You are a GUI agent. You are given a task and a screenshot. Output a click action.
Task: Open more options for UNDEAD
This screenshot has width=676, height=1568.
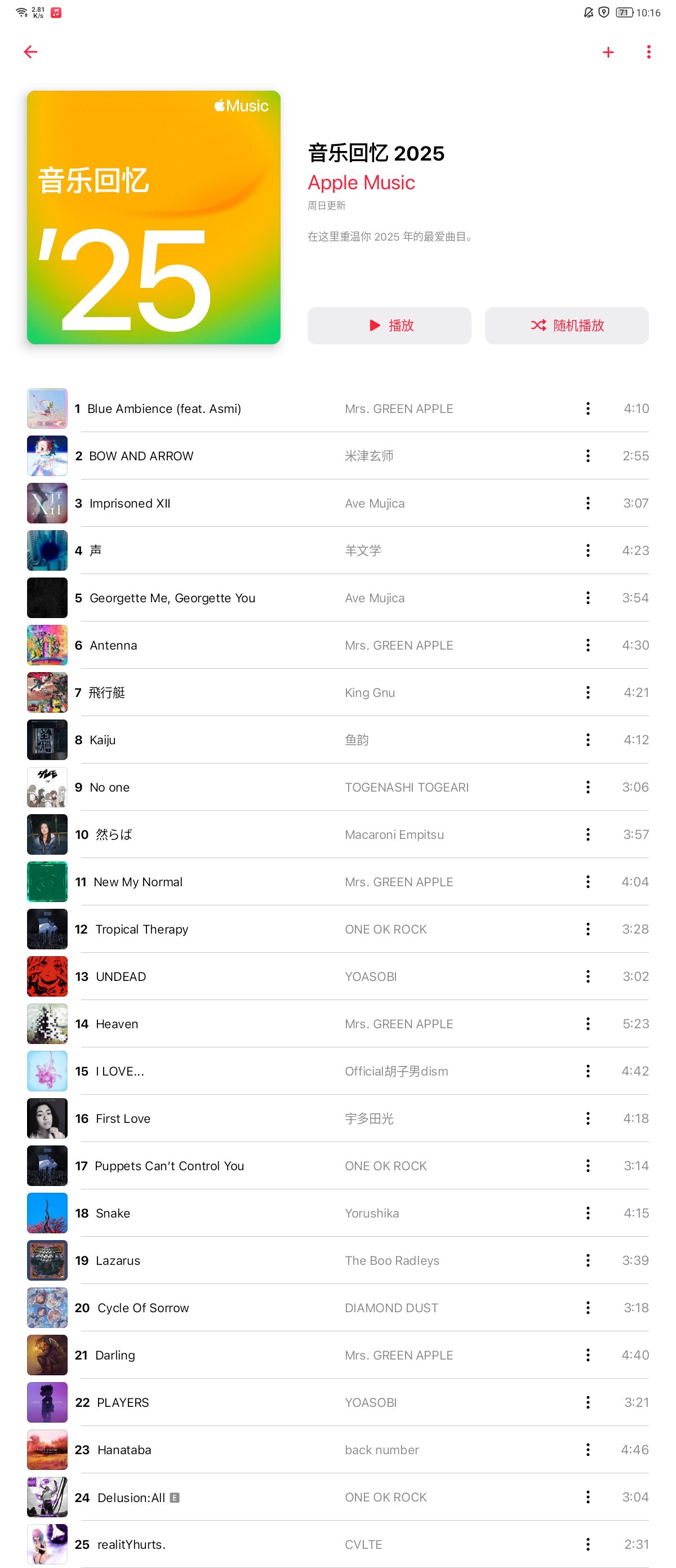click(588, 976)
